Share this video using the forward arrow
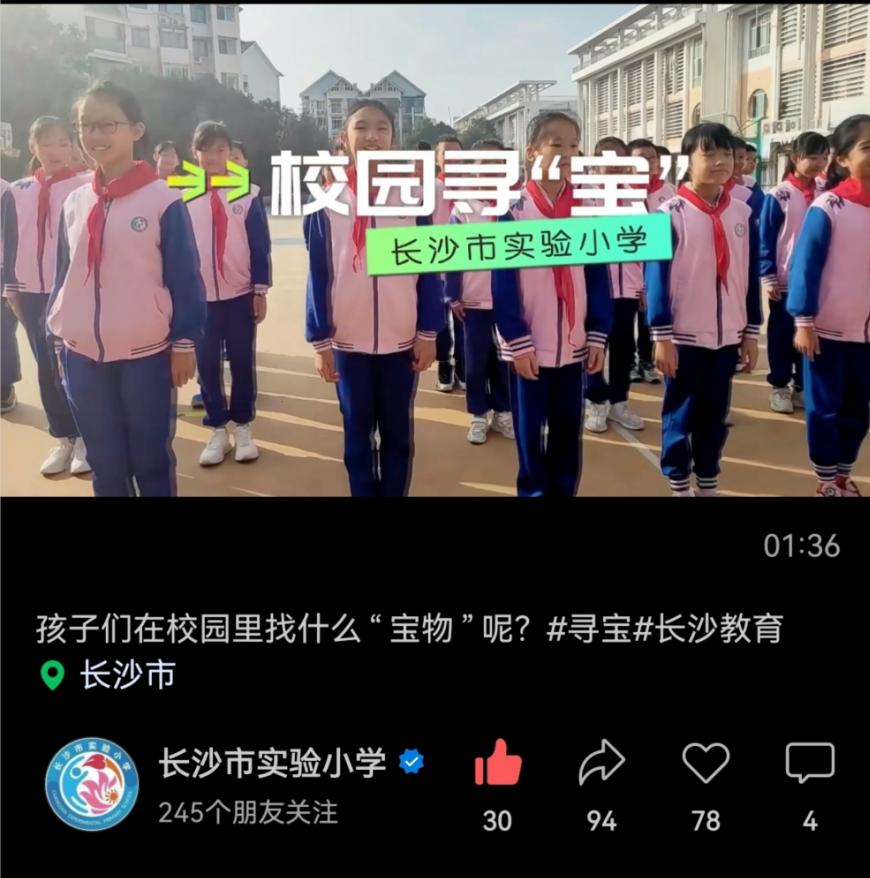Image resolution: width=870 pixels, height=878 pixels. (x=601, y=764)
